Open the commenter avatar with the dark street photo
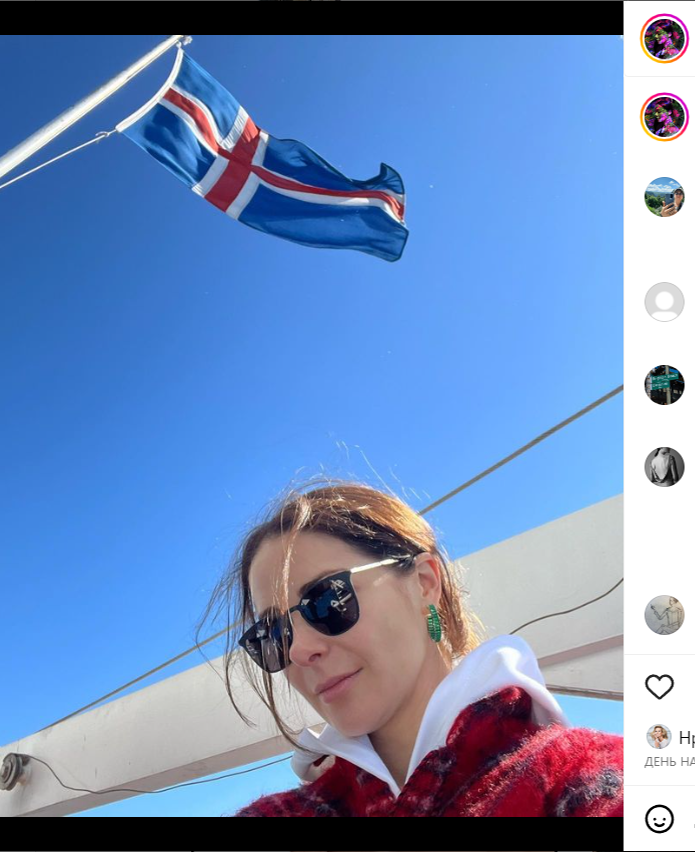695x852 pixels. pos(664,385)
